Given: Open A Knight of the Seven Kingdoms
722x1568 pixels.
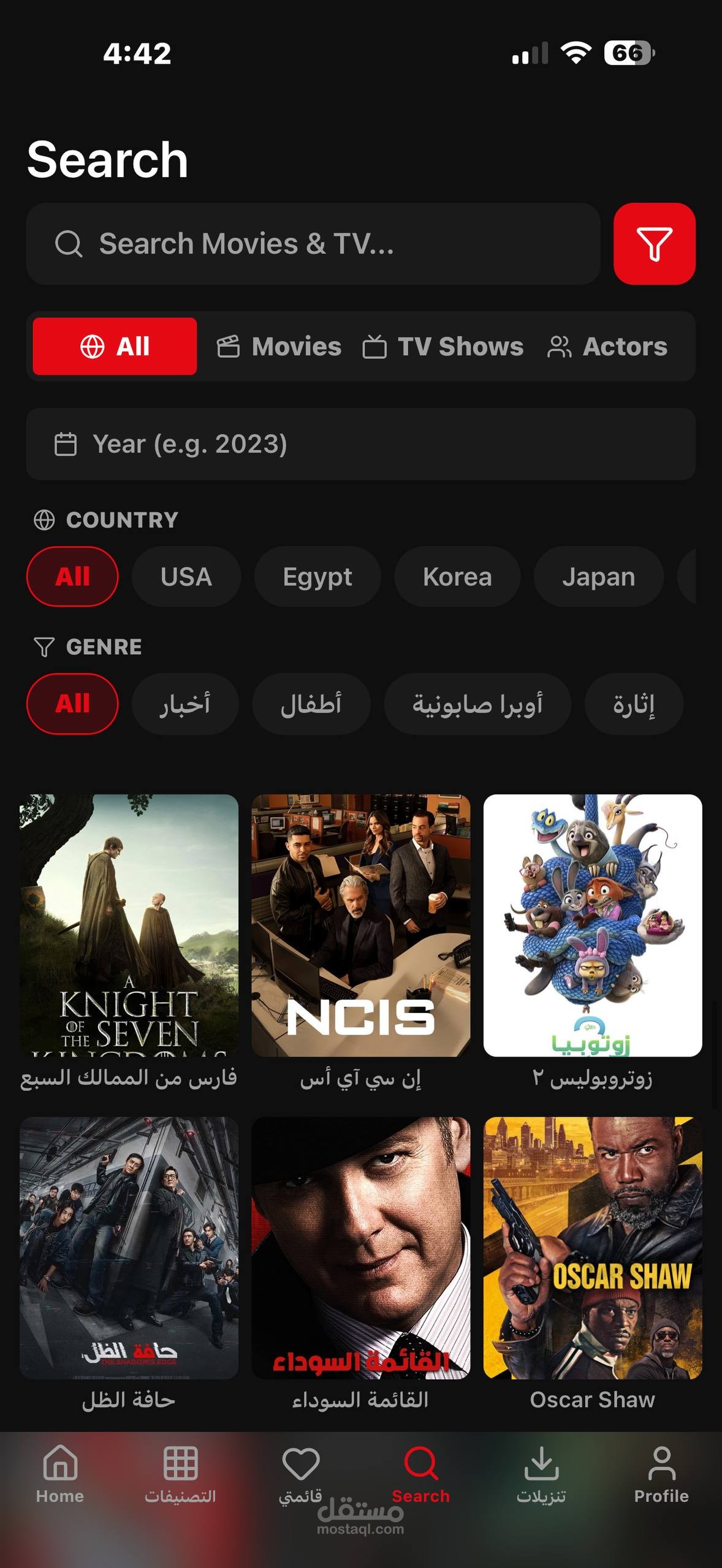Looking at the screenshot, I should click(129, 925).
